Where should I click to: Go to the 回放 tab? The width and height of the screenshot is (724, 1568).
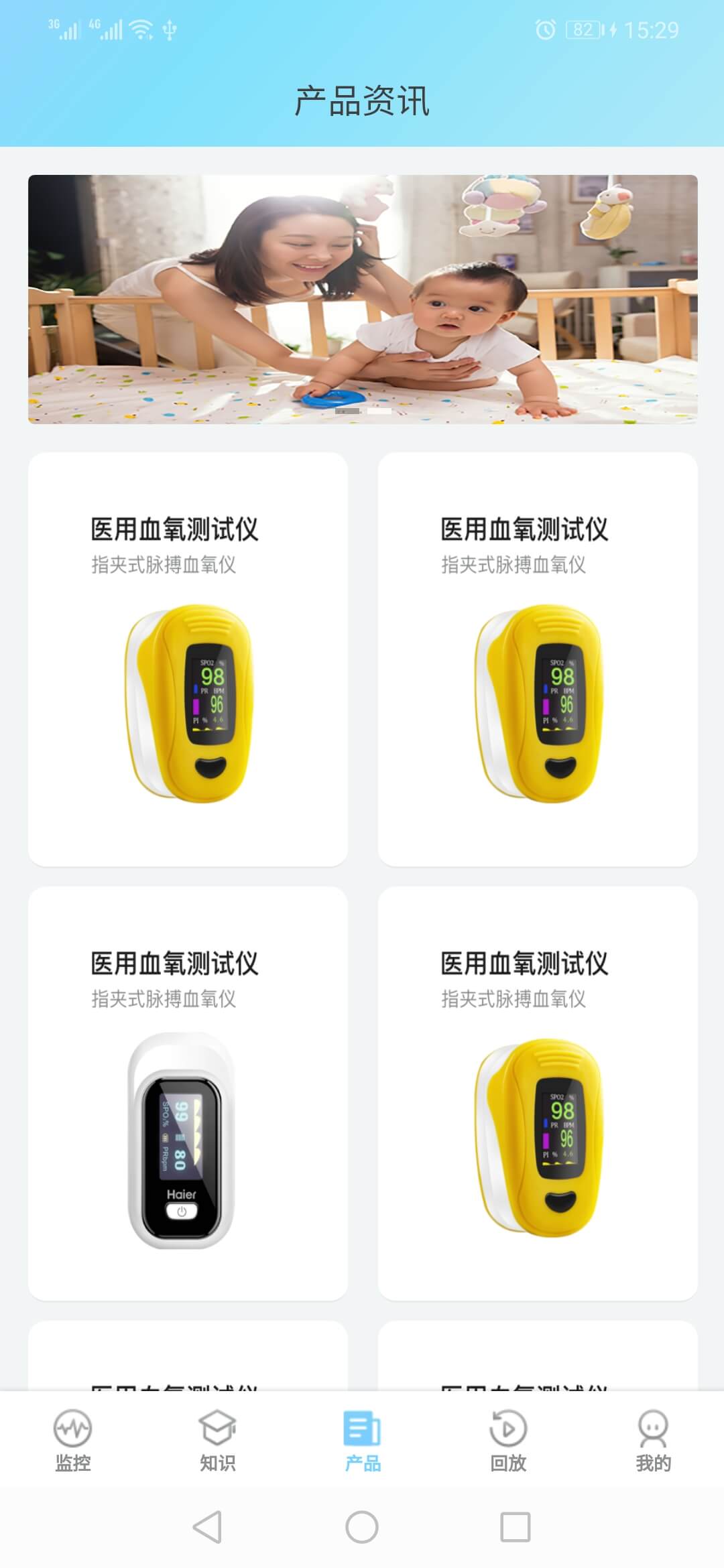tap(507, 1441)
